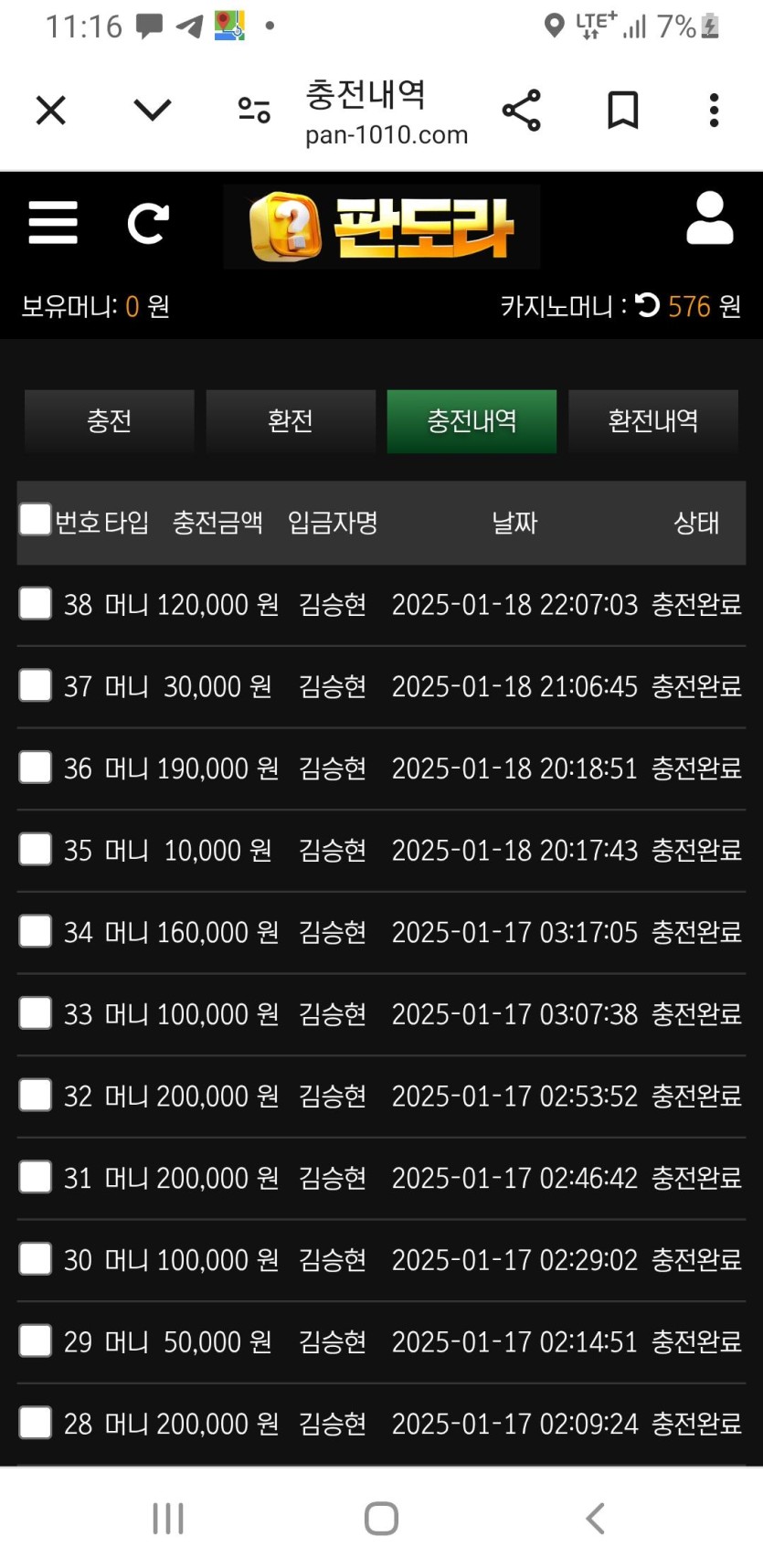Open the hamburger menu
Viewport: 763px width, 1568px height.
pos(53,223)
